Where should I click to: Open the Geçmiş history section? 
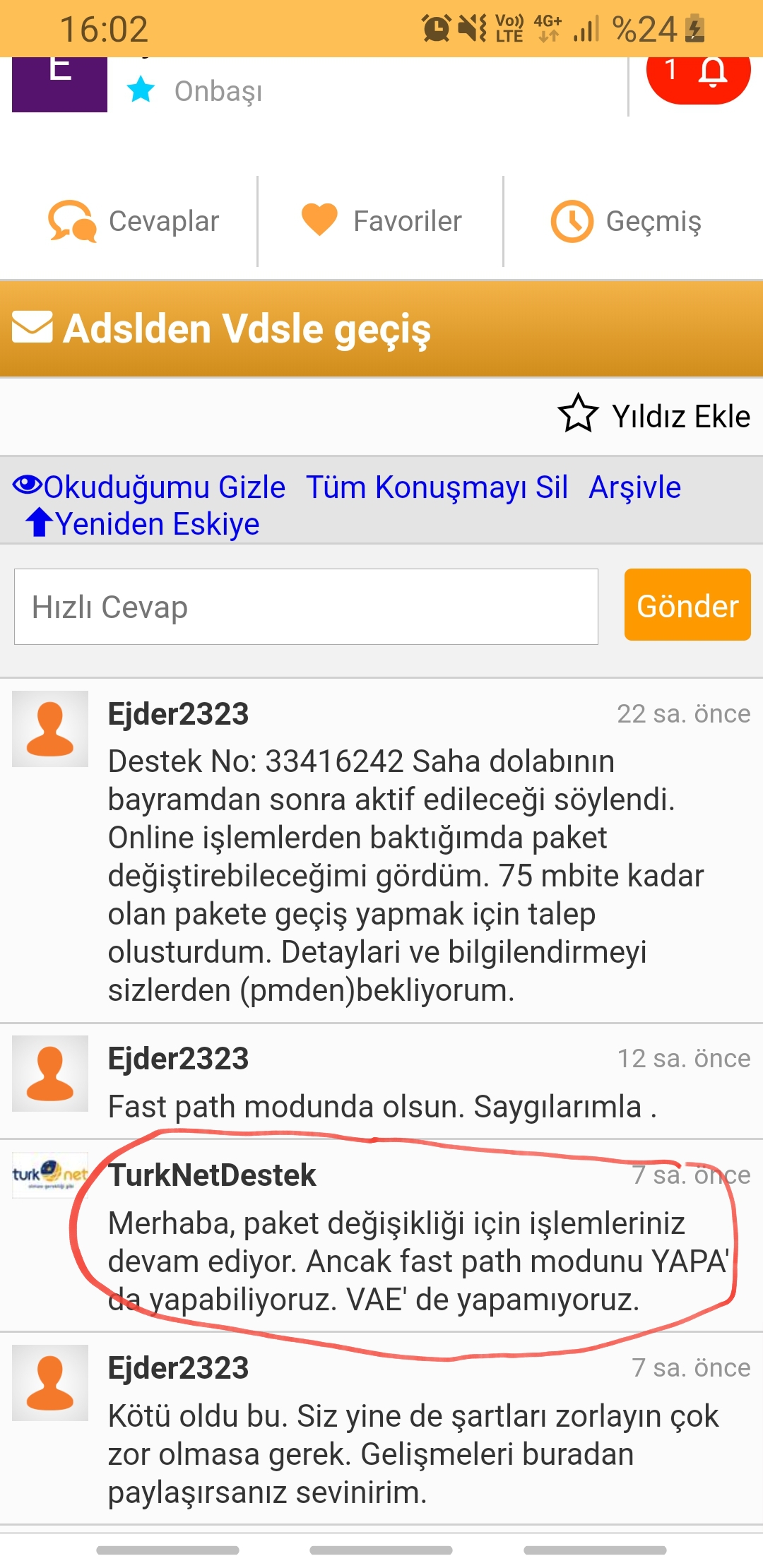coord(626,221)
